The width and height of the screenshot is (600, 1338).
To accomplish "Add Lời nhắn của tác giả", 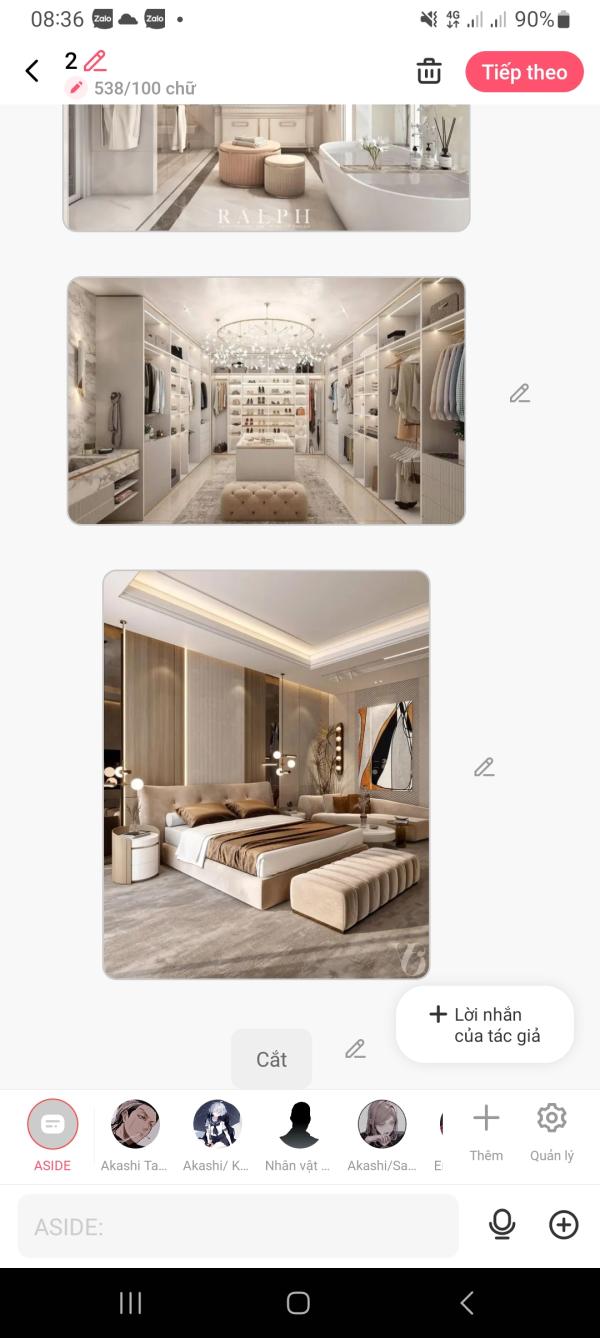I will point(485,1025).
